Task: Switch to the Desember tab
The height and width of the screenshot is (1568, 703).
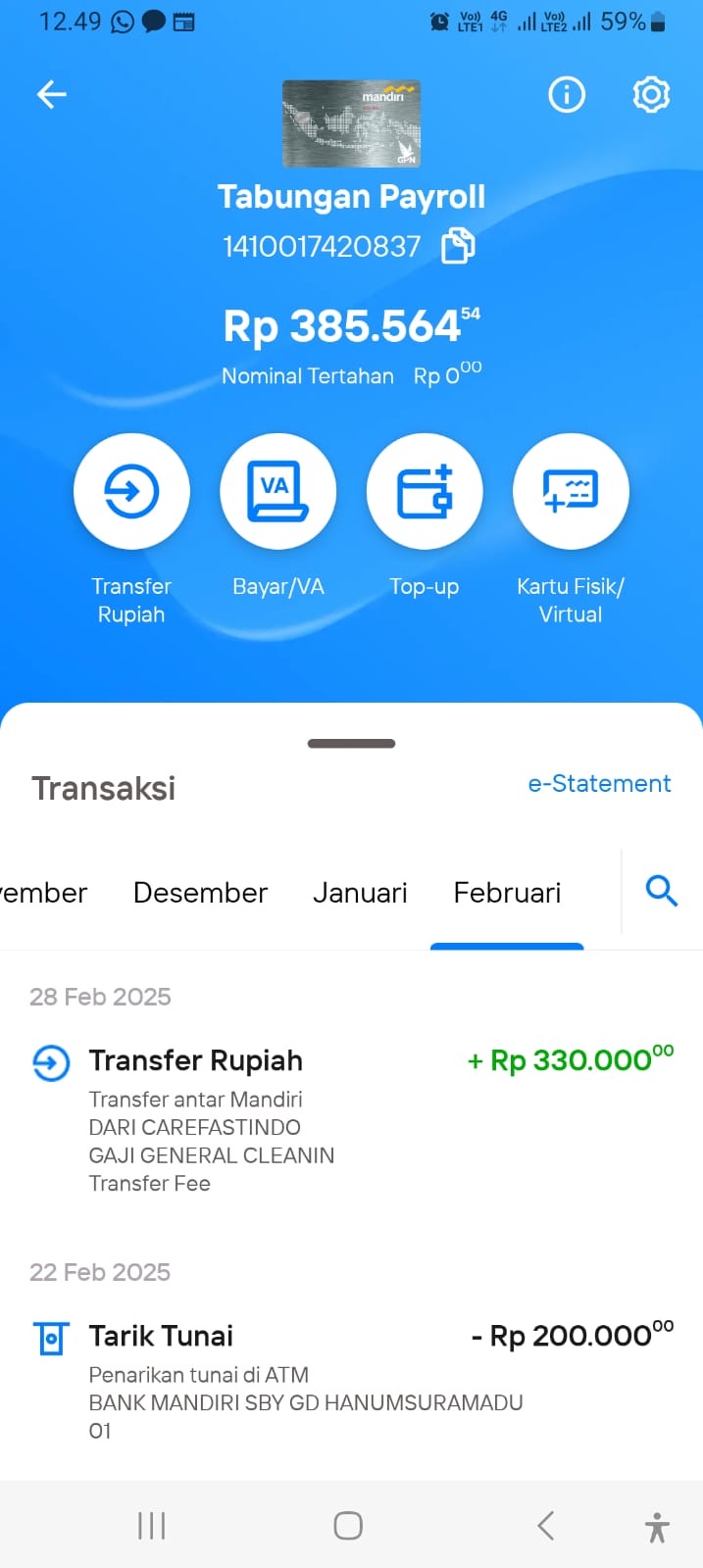Action: 200,893
